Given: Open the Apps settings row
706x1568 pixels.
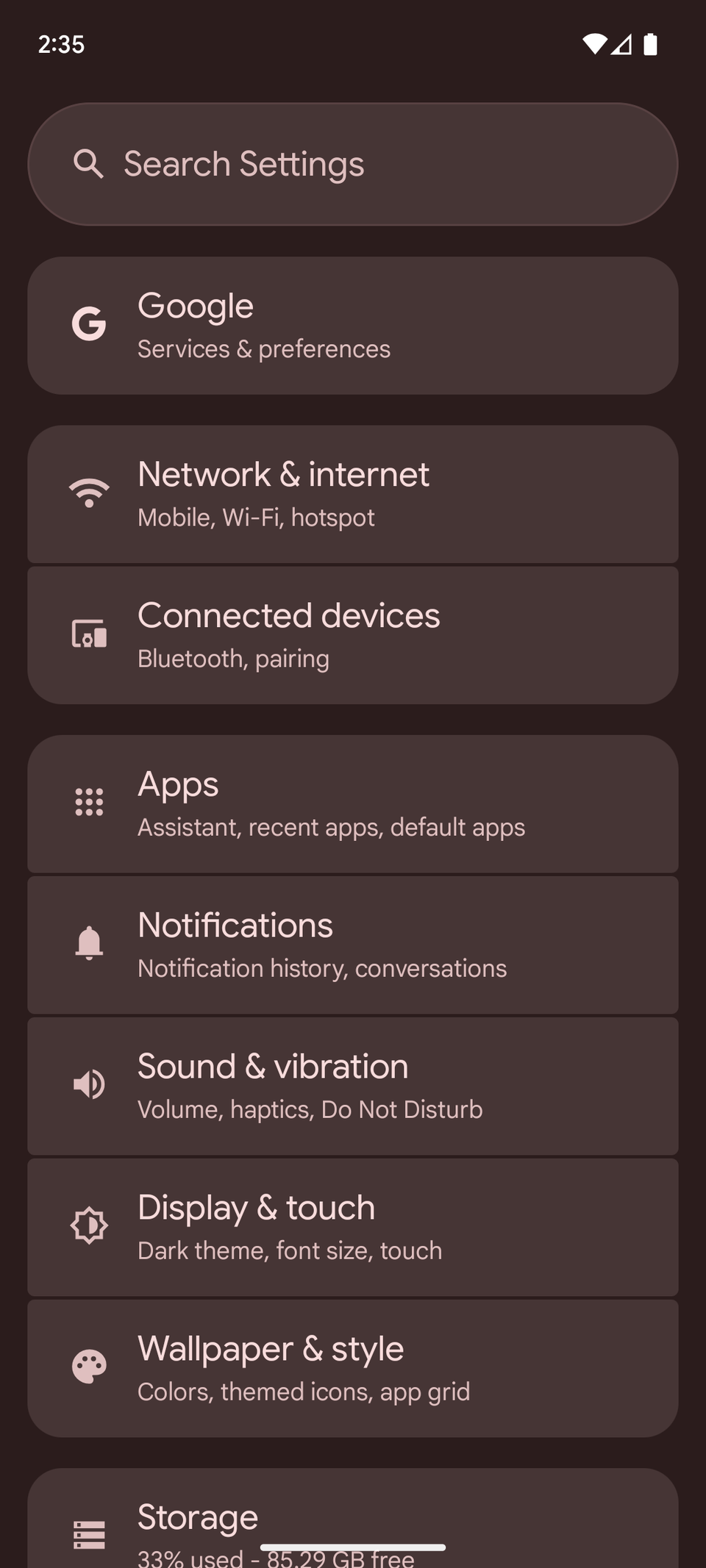Looking at the screenshot, I should point(353,803).
